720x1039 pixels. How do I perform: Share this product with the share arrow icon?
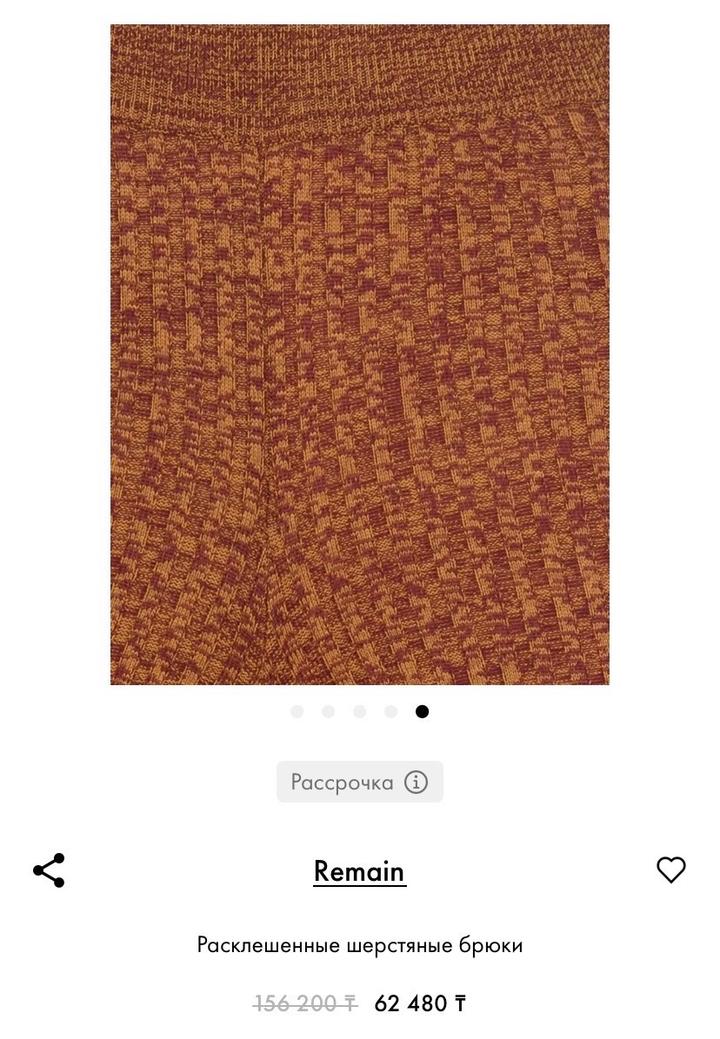point(50,871)
